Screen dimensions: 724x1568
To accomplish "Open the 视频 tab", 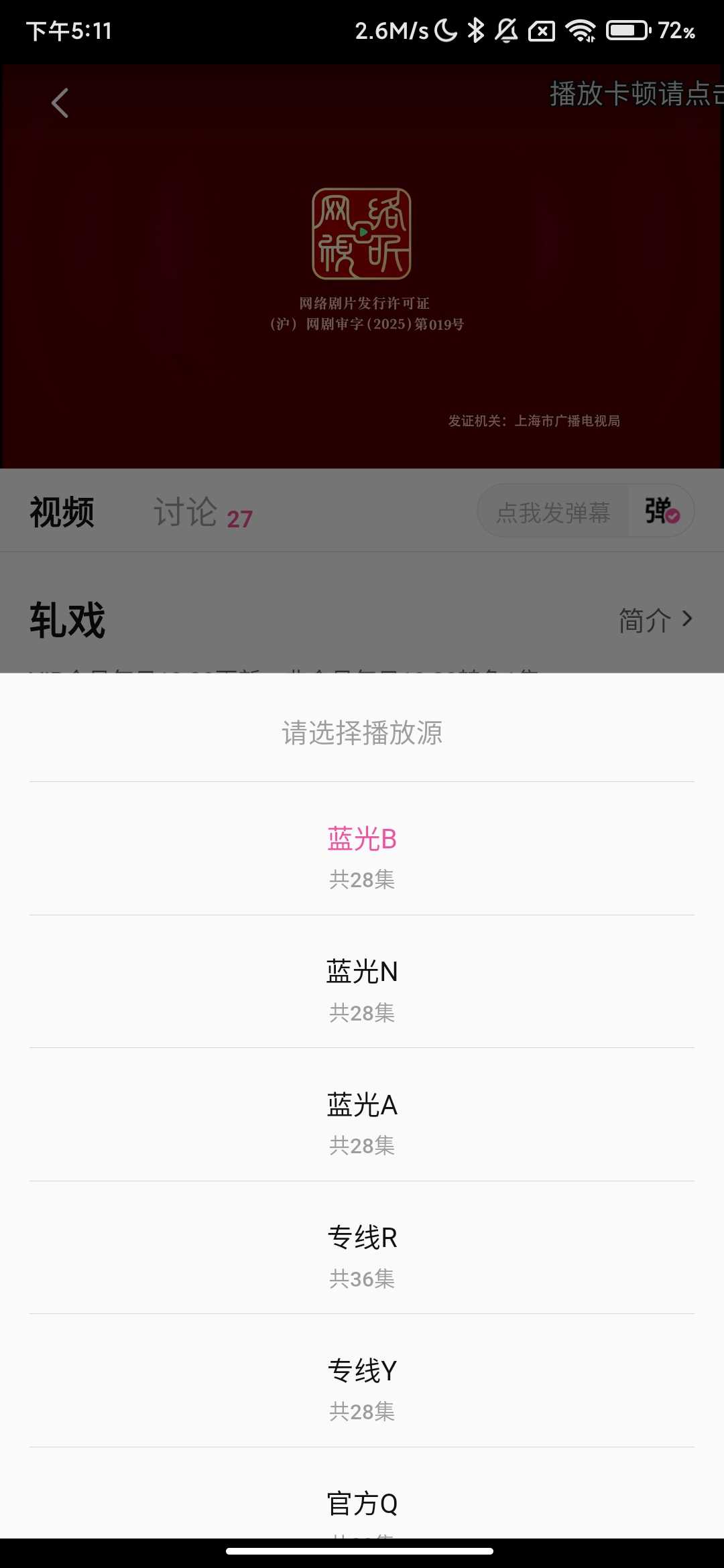I will tap(62, 513).
